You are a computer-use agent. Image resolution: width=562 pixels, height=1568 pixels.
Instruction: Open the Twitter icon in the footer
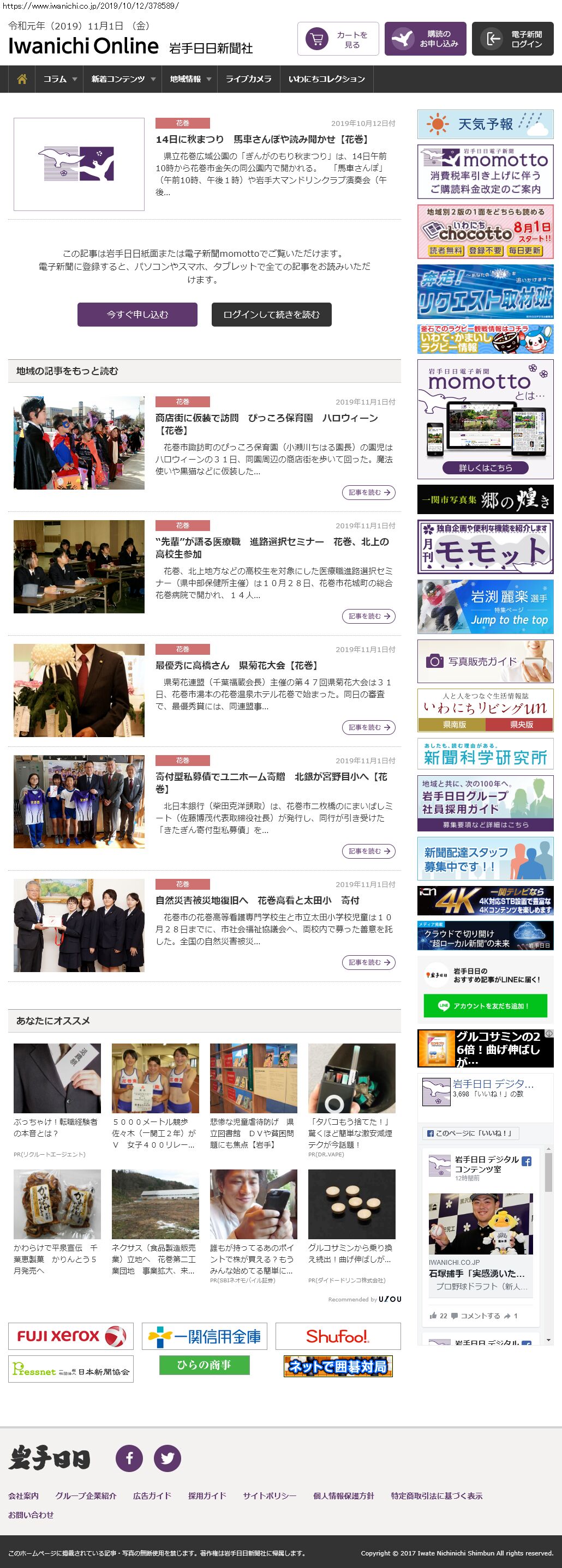(x=167, y=1458)
